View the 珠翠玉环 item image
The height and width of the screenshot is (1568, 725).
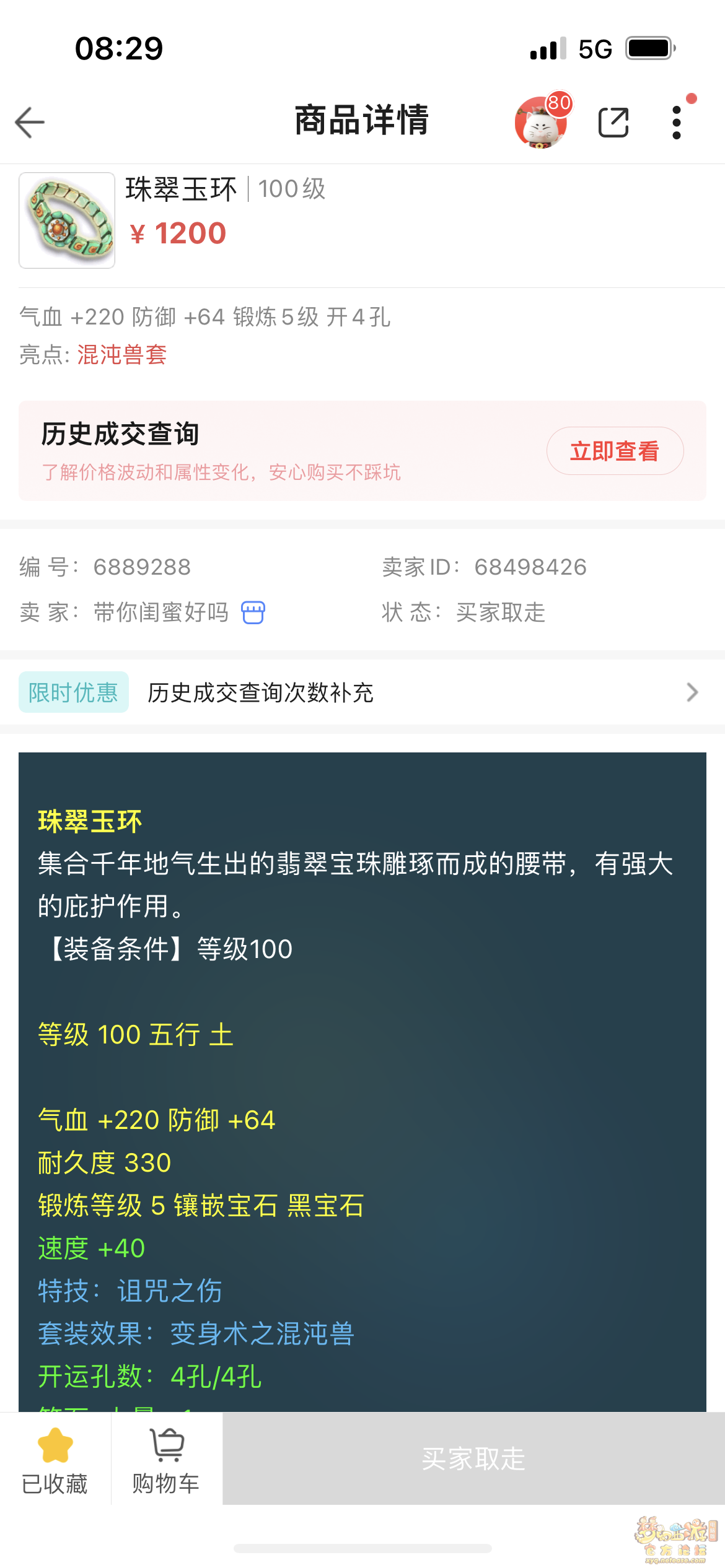67,220
